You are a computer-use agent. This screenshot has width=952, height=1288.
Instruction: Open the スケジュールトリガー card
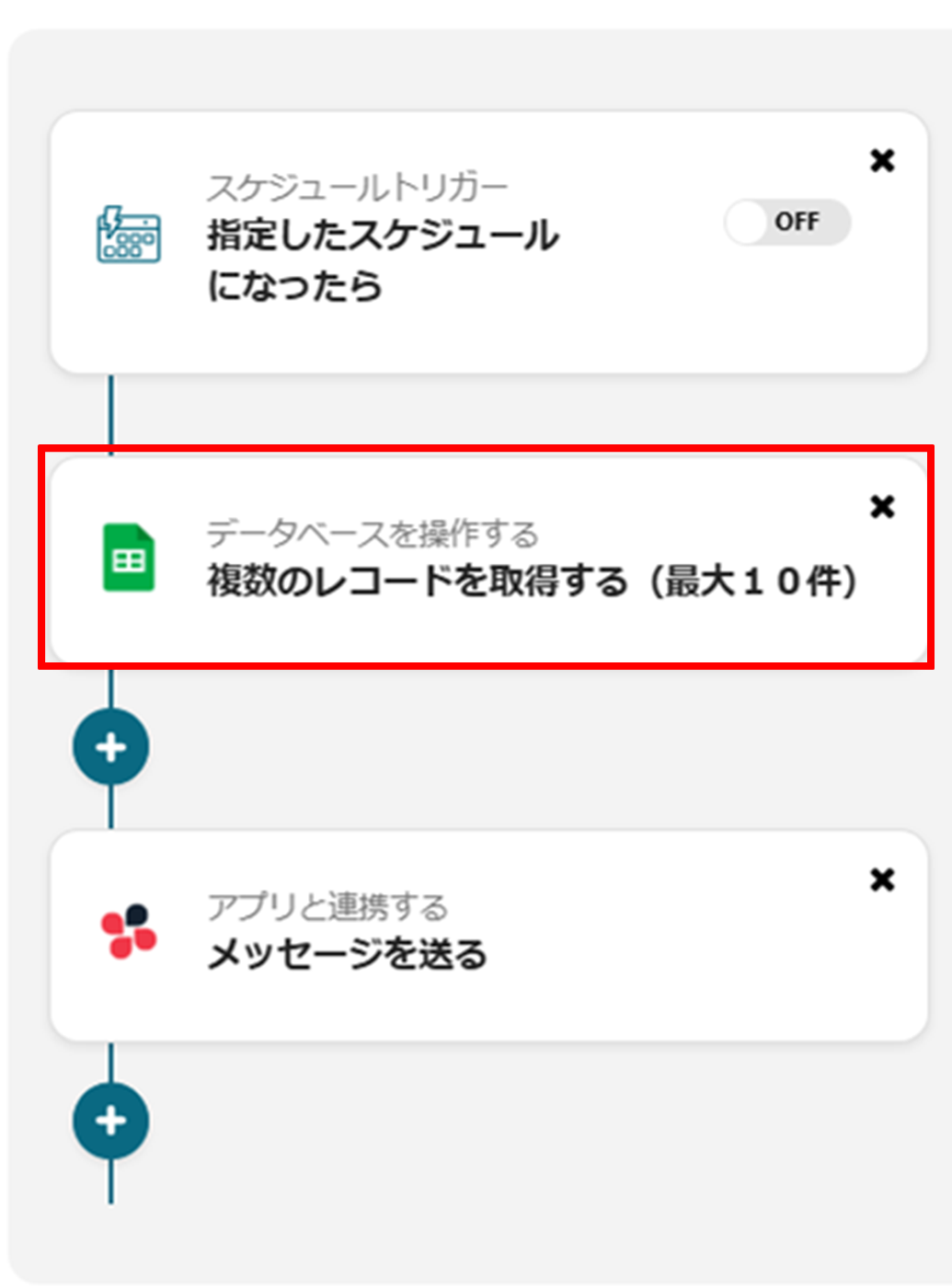tap(382, 239)
